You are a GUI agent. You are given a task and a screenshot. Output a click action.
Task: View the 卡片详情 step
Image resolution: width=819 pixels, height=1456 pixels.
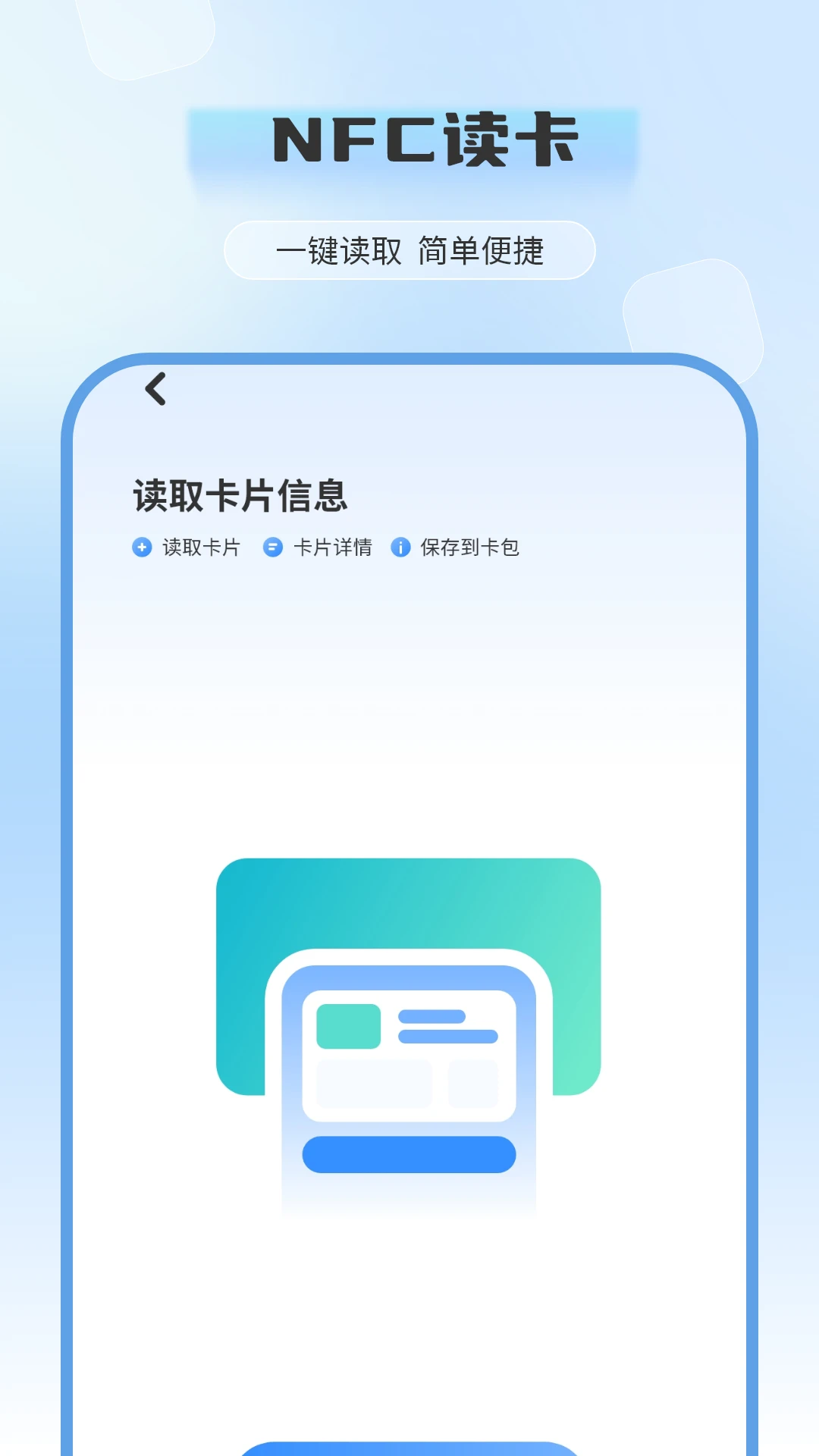[332, 547]
